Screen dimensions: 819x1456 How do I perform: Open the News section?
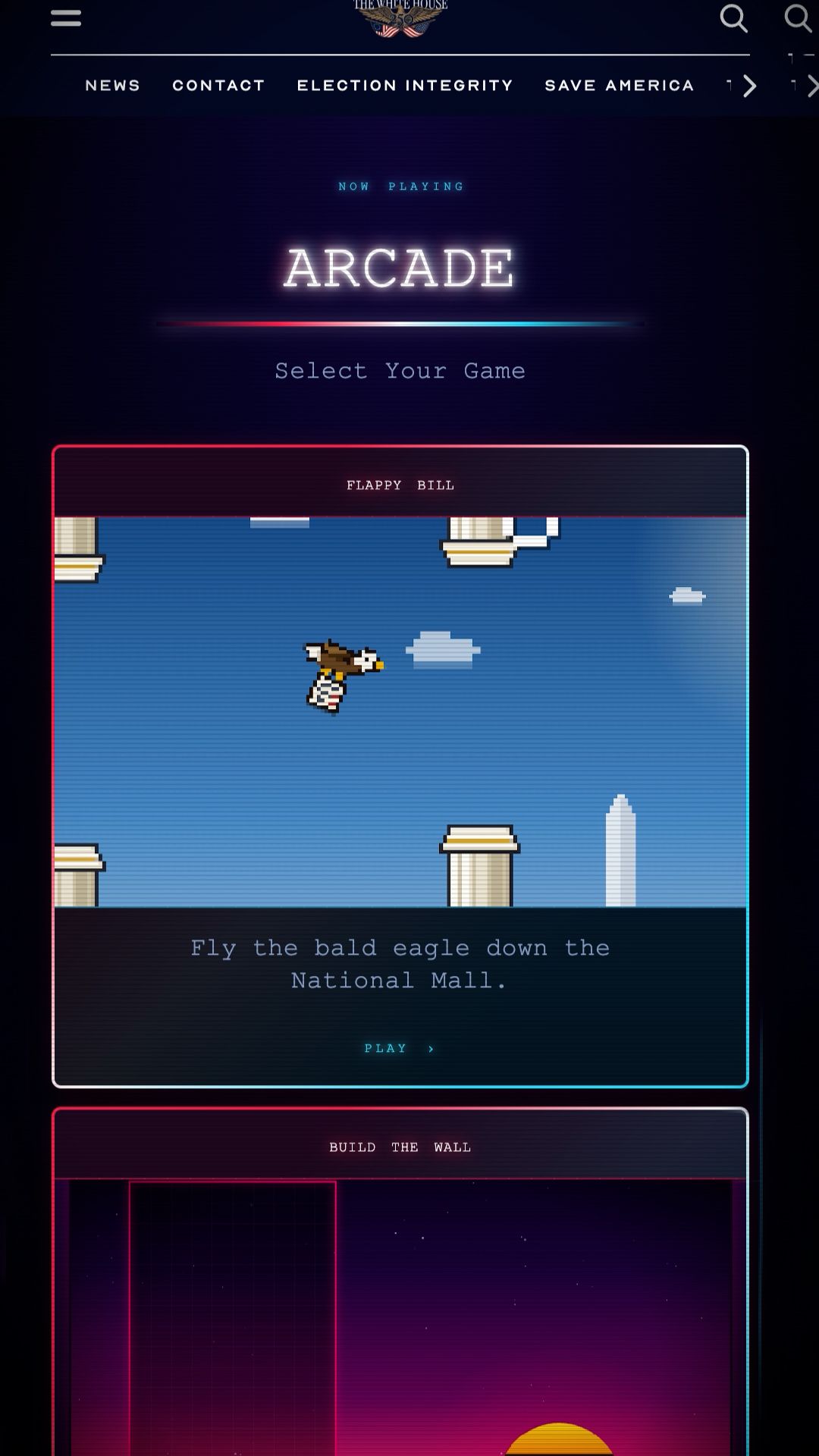coord(113,86)
